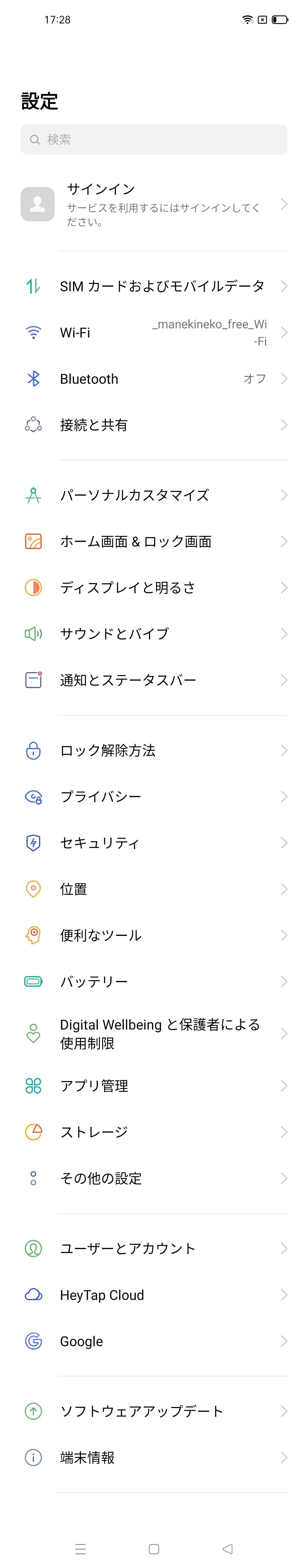Open セキュリティ settings

[x=154, y=843]
